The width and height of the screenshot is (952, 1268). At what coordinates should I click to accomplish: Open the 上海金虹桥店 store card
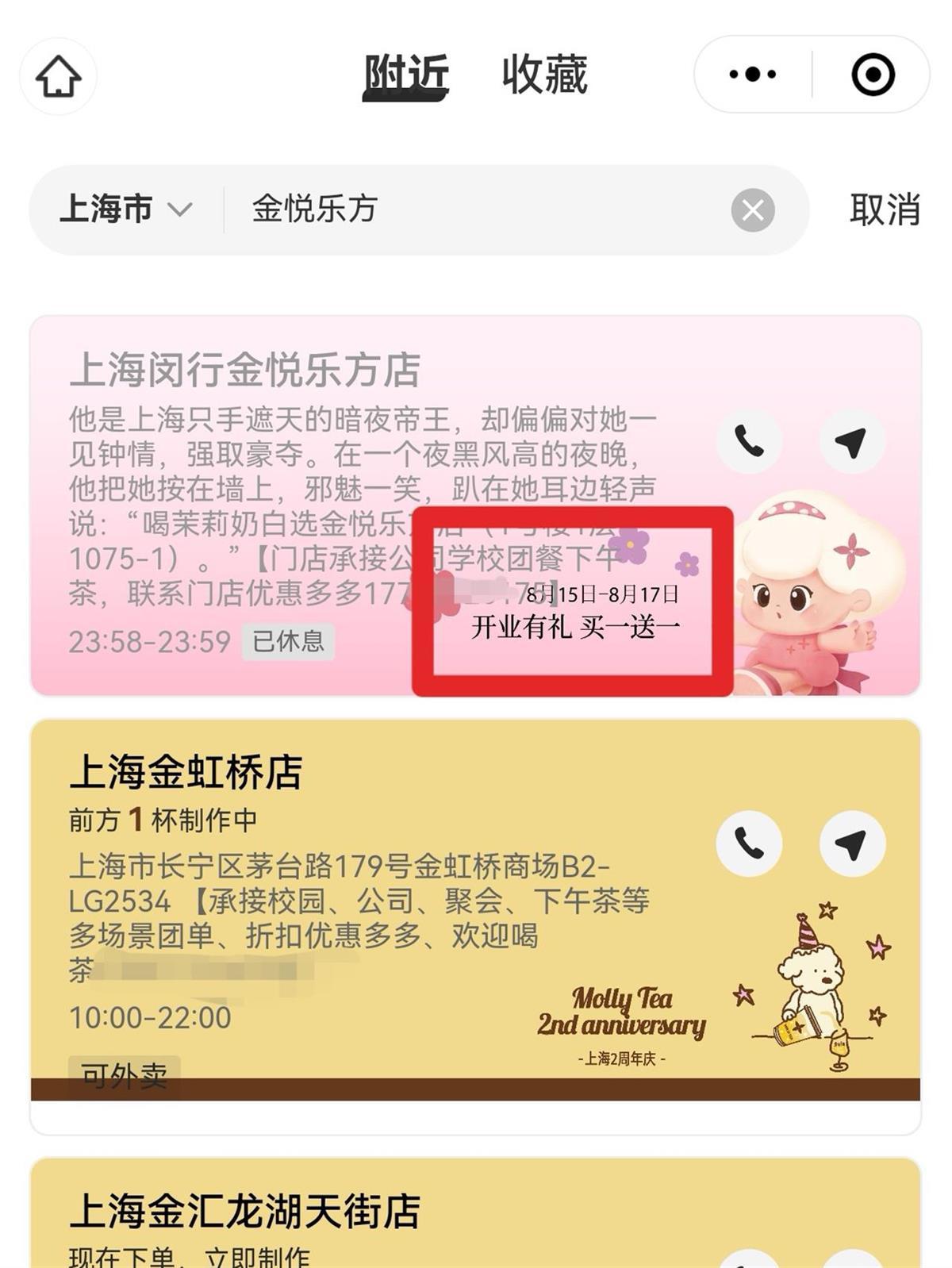pos(186,772)
